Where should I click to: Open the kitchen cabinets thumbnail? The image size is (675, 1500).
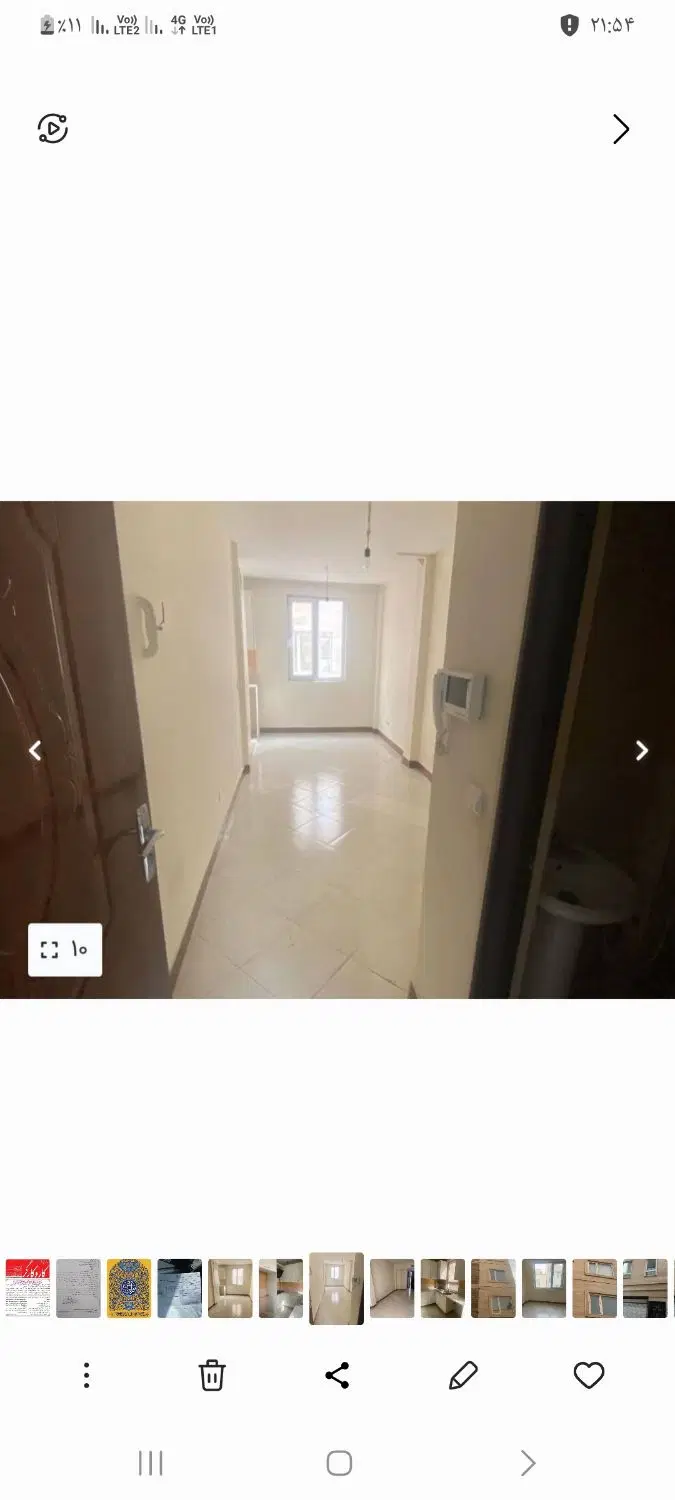tap(443, 1288)
